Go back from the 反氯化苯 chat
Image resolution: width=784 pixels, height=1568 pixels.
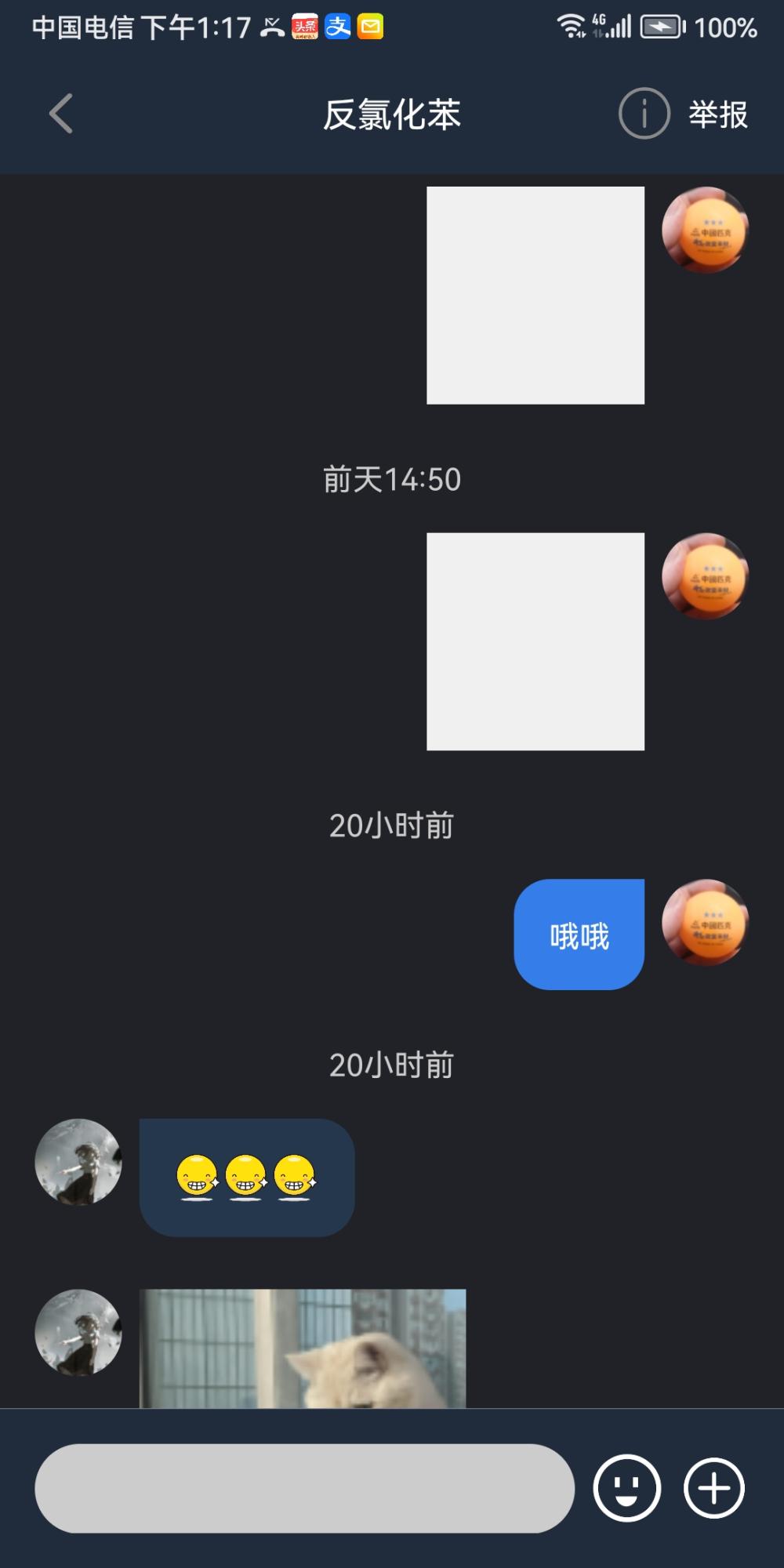point(61,114)
